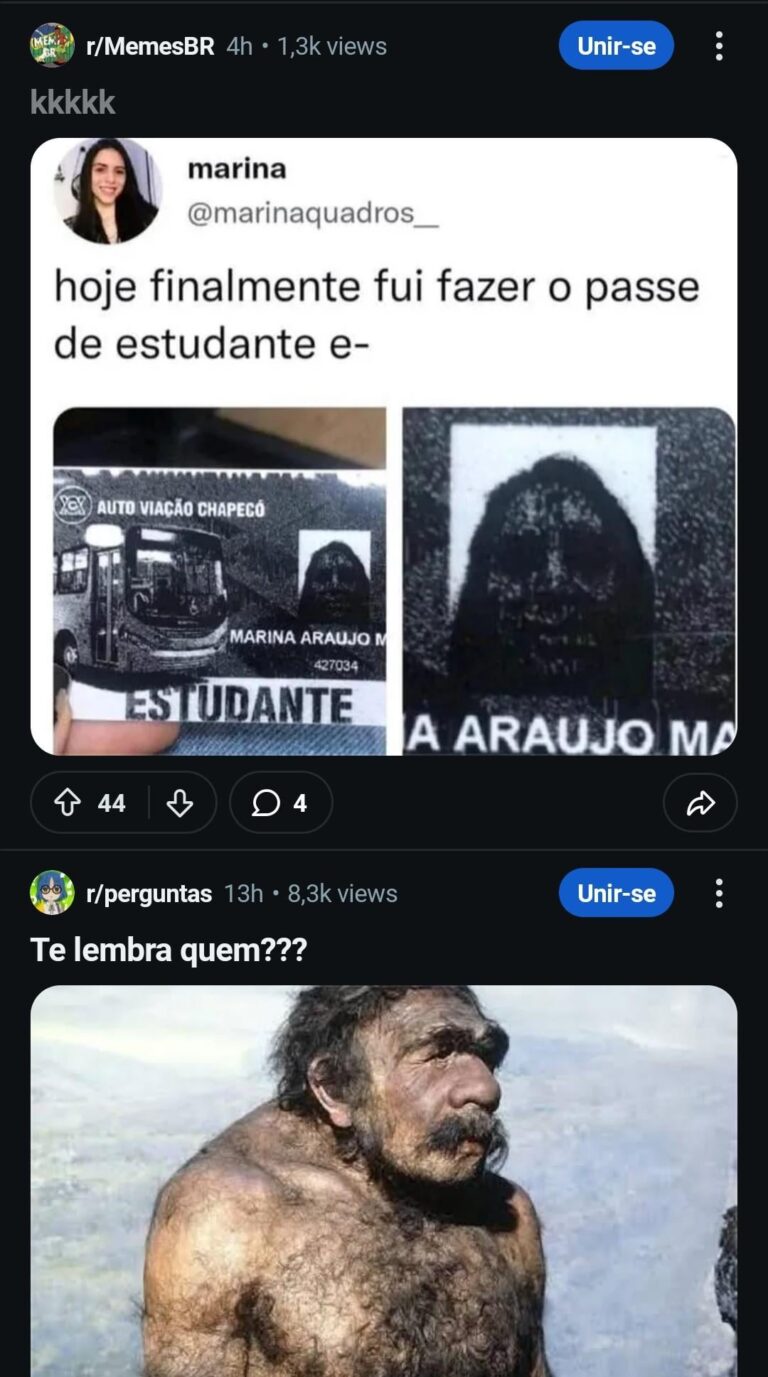
Task: Visit the r/perguntas subreddit page
Action: 149,893
